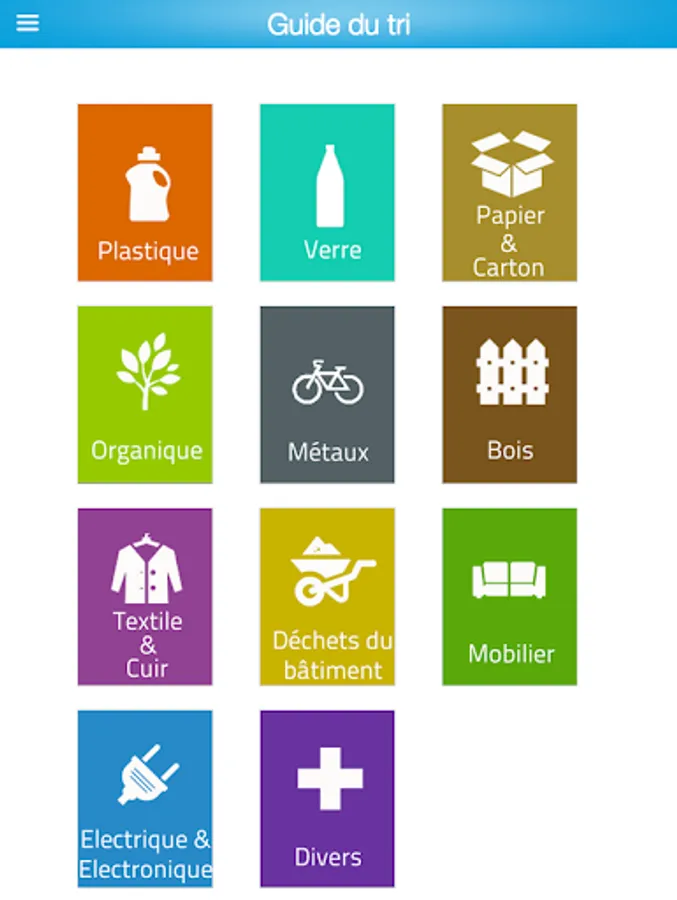Open the Divers category
The image size is (677, 900).
point(327,798)
